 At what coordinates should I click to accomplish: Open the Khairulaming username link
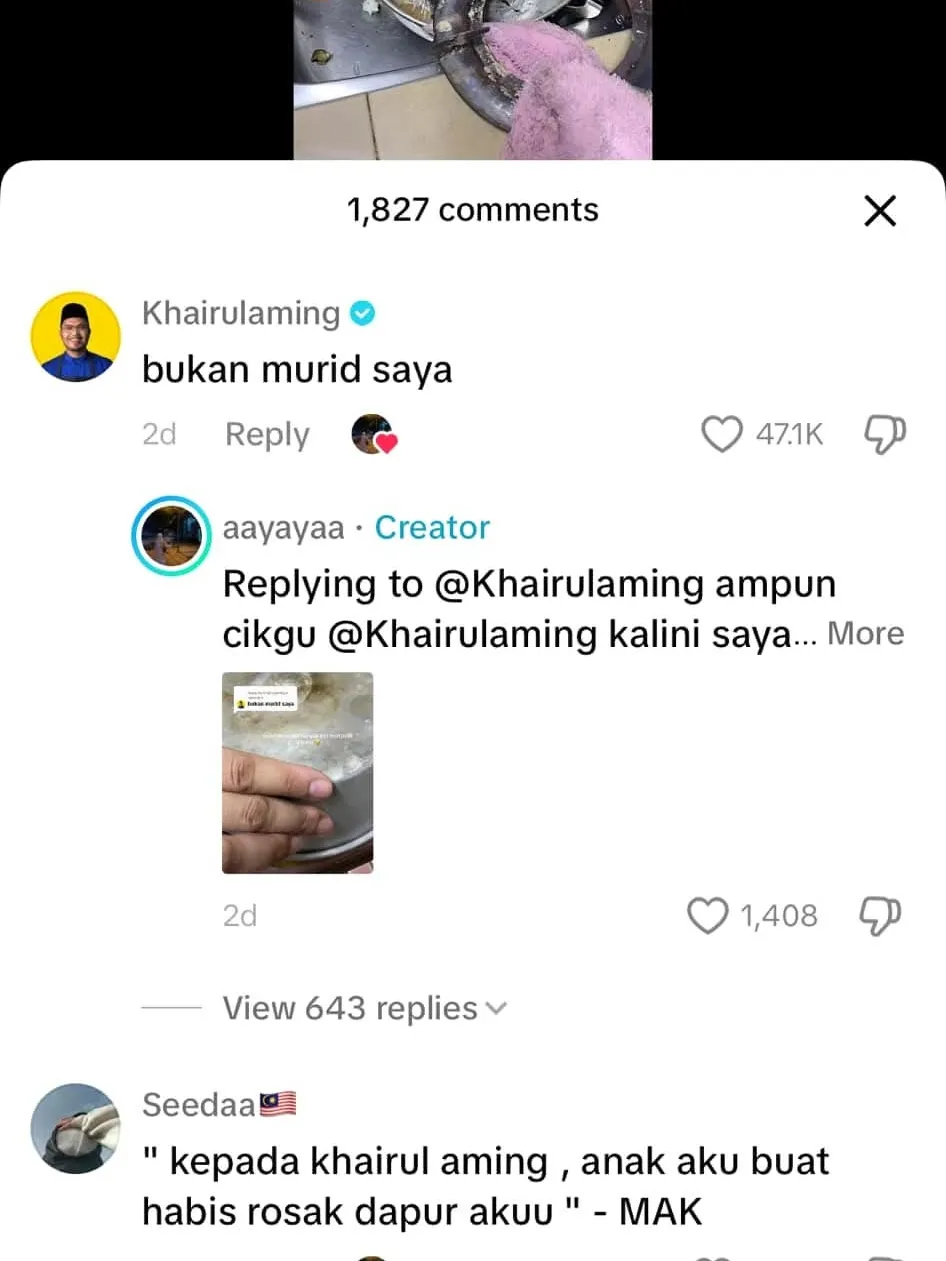click(241, 313)
